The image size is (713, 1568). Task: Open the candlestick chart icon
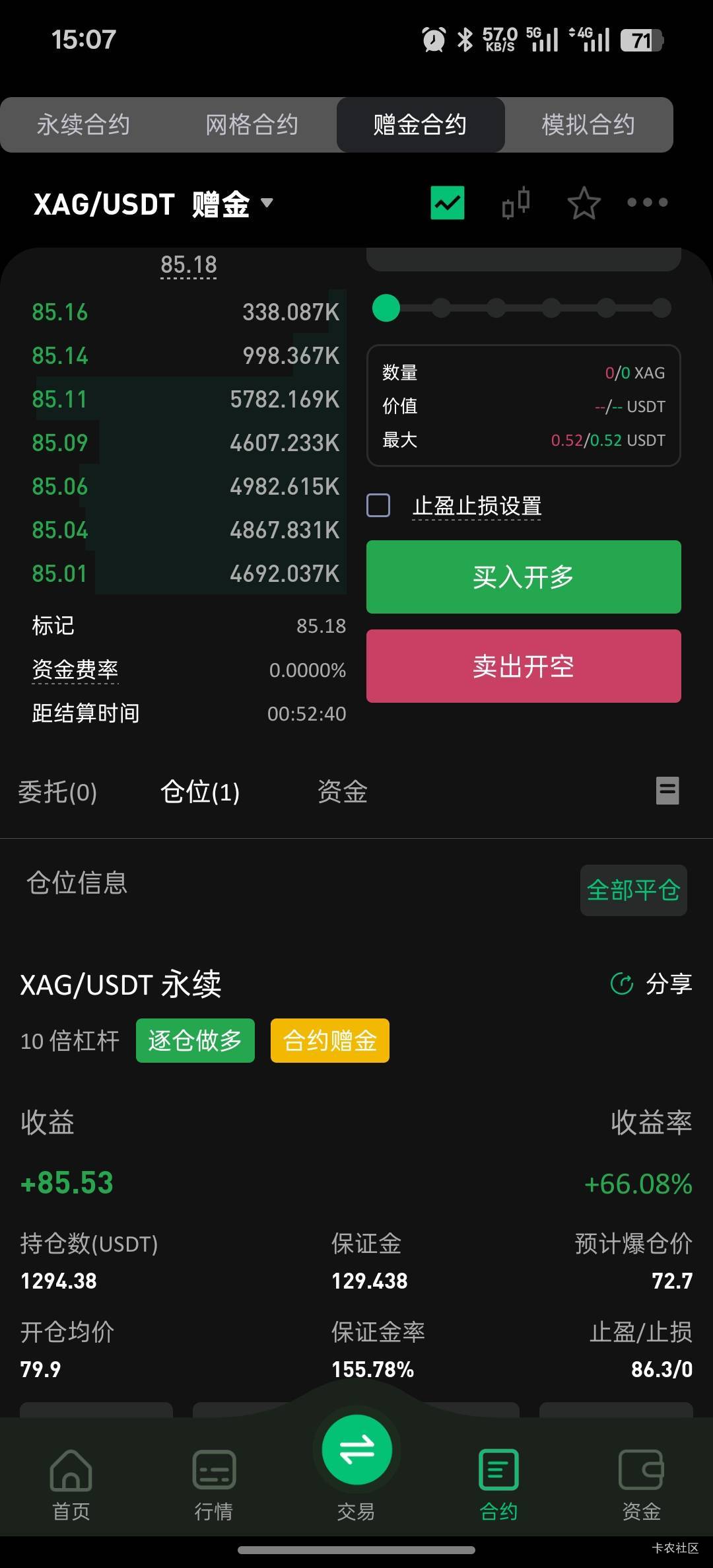(516, 203)
